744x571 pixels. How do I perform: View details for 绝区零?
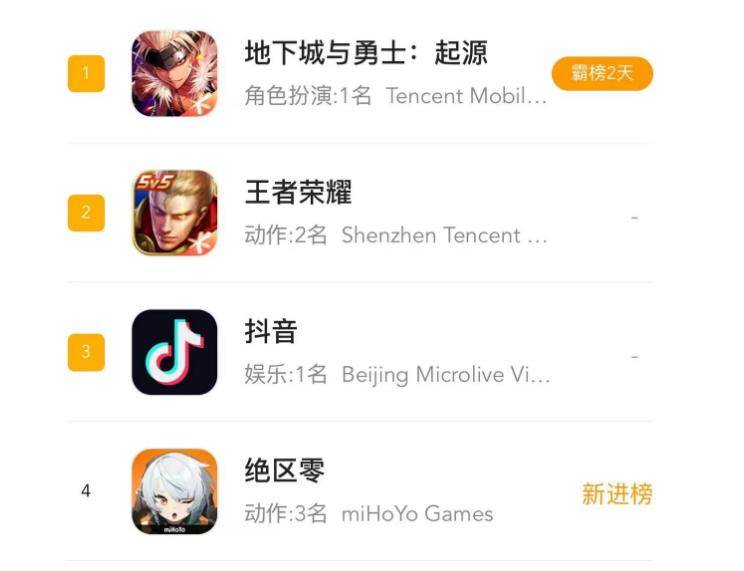coord(285,471)
